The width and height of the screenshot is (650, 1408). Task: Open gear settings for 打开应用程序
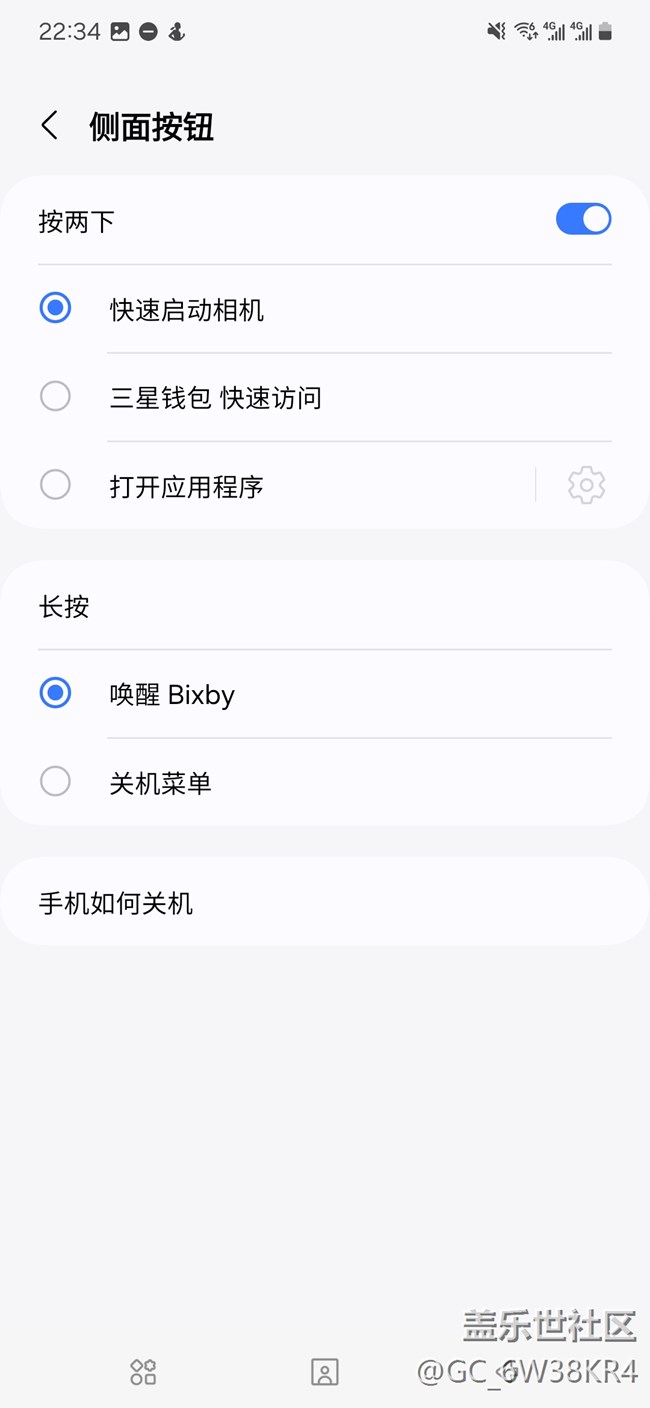tap(586, 485)
